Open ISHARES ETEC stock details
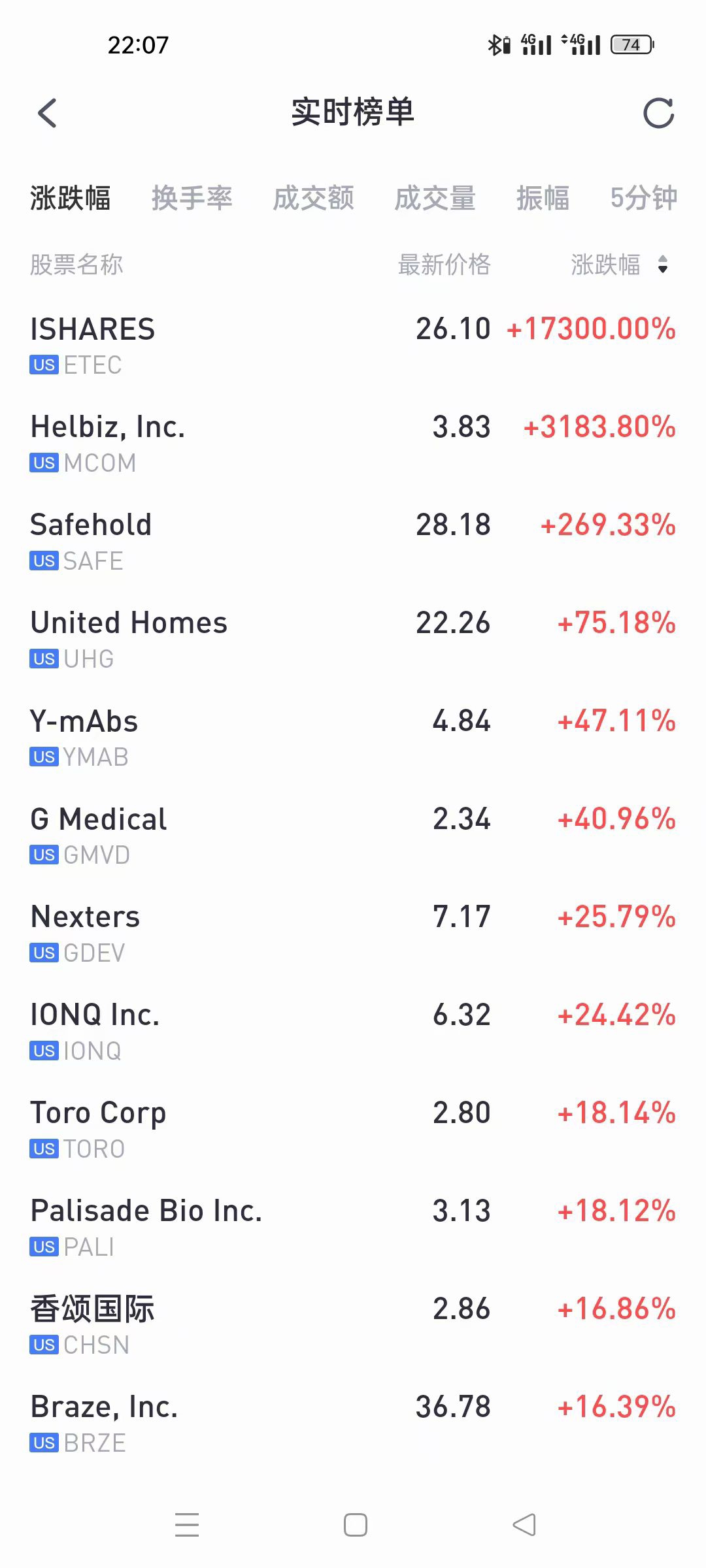The image size is (706, 1568). (x=353, y=345)
